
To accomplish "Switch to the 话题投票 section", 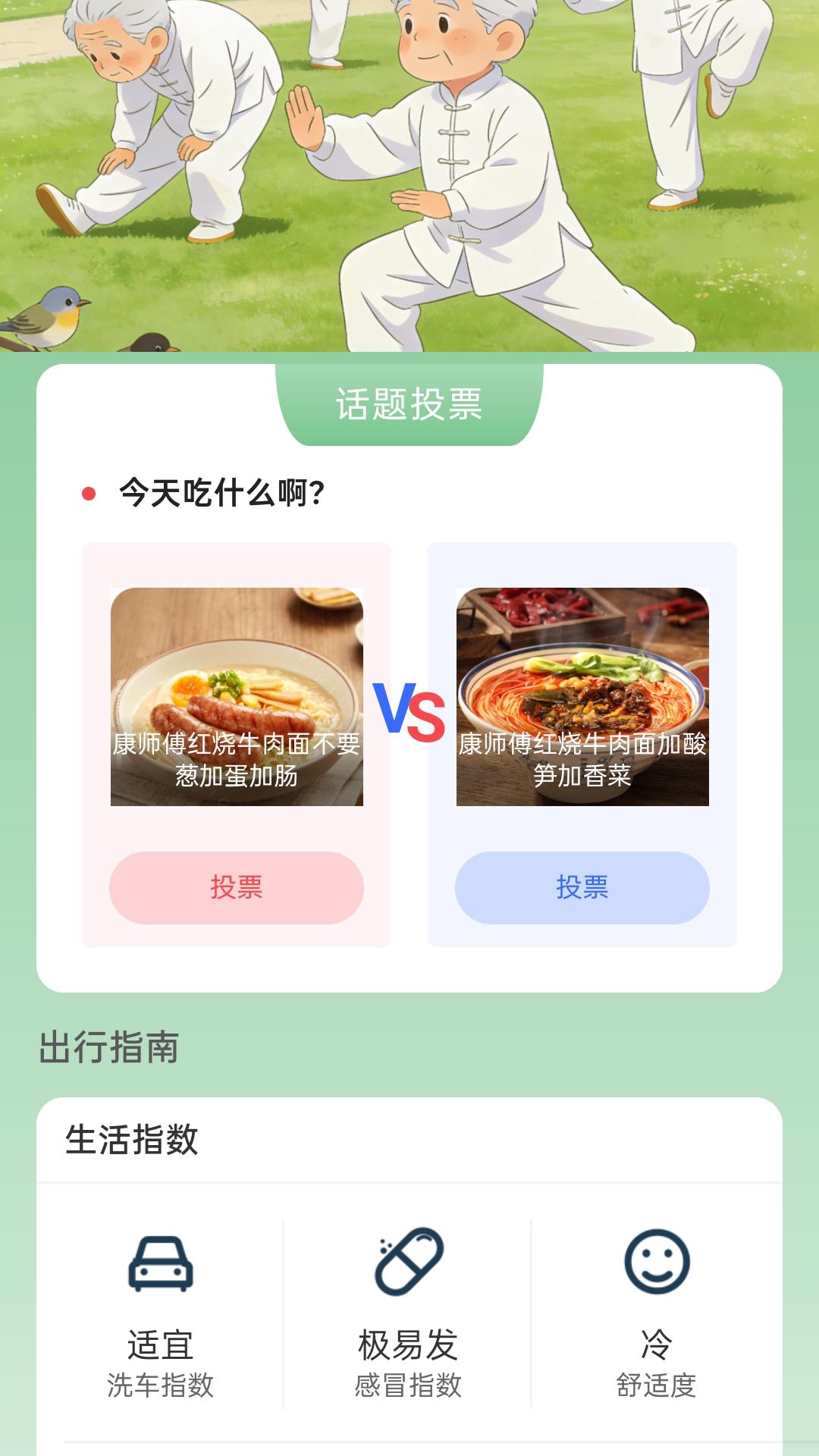I will click(x=409, y=404).
